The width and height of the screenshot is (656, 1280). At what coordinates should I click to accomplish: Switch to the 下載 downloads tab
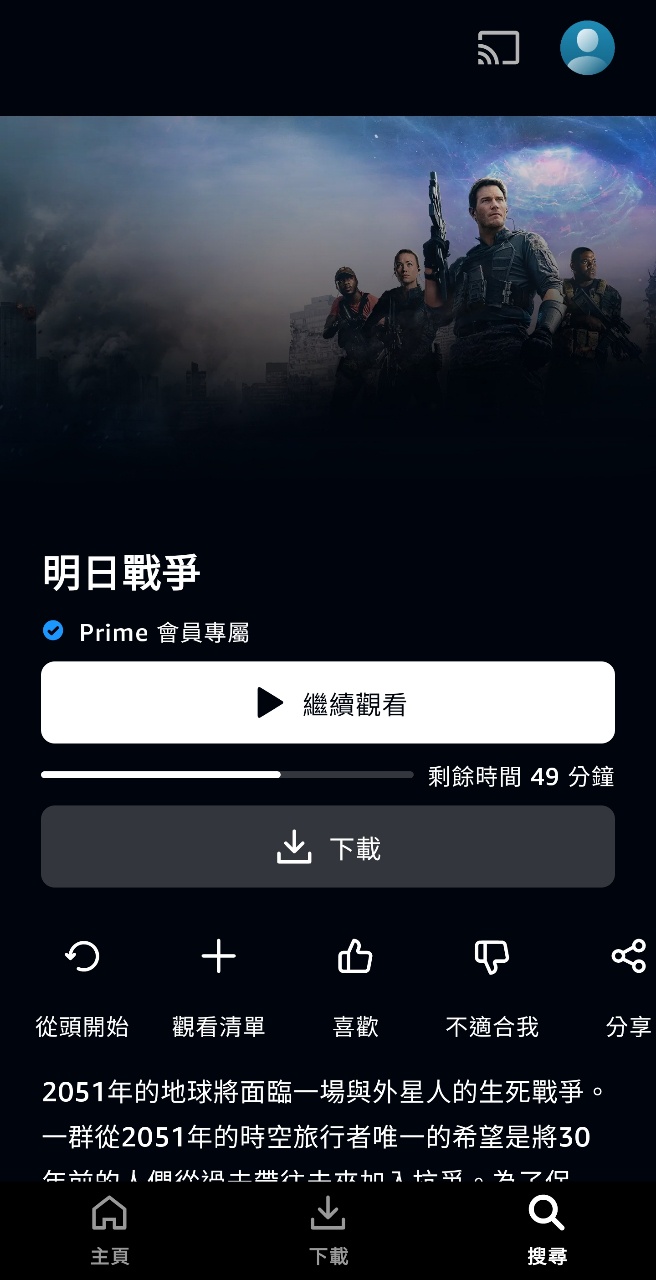(328, 1230)
